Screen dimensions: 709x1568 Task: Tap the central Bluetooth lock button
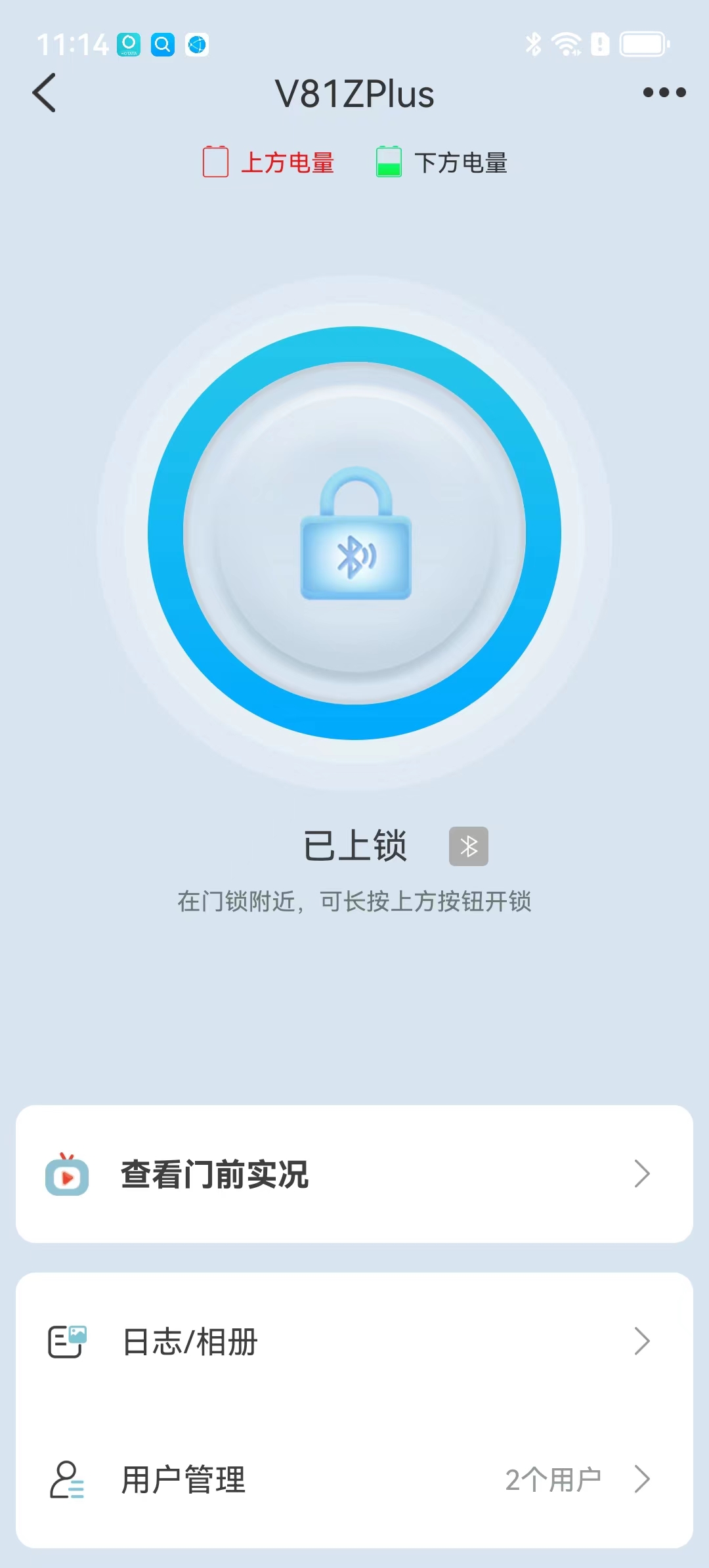pos(354,533)
